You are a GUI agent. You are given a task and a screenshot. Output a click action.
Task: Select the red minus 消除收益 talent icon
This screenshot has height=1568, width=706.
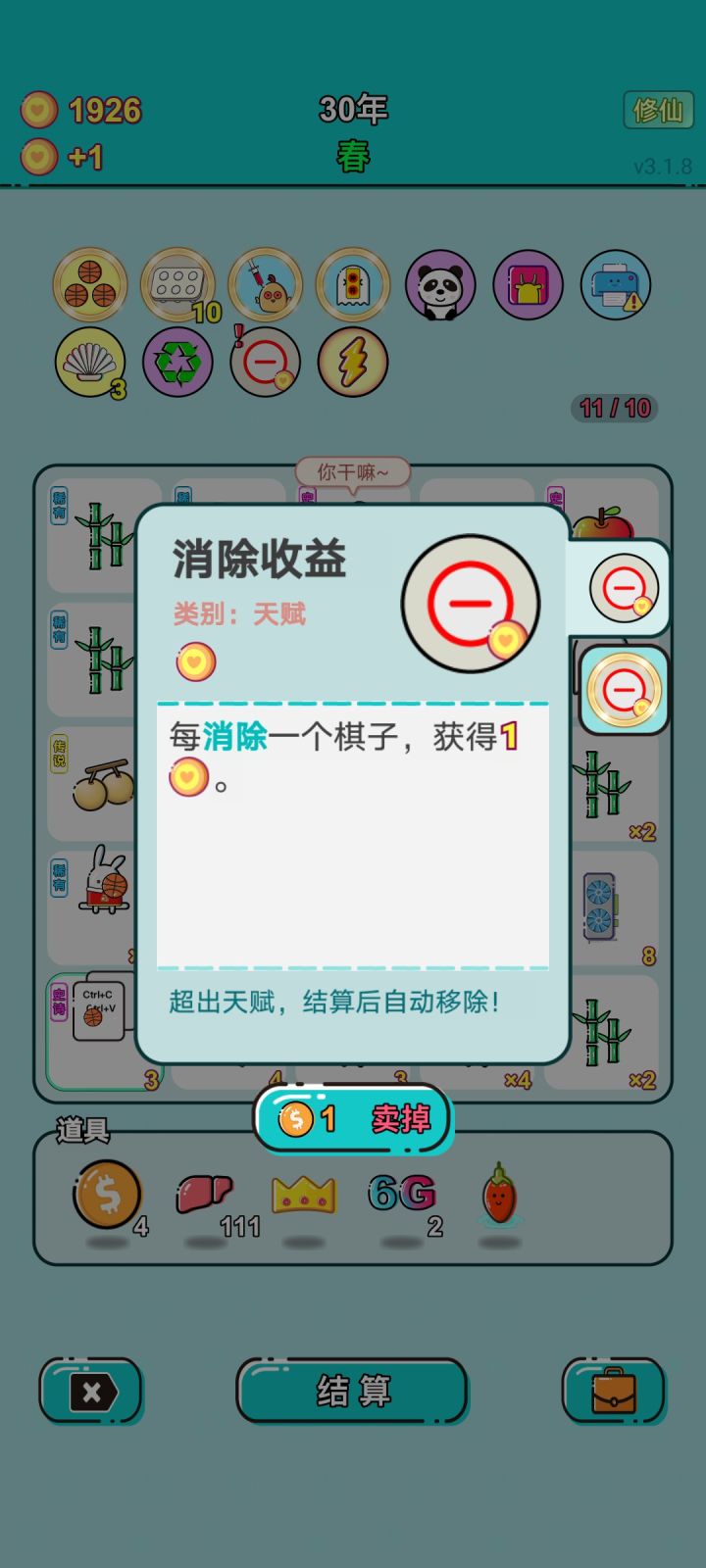point(266,361)
